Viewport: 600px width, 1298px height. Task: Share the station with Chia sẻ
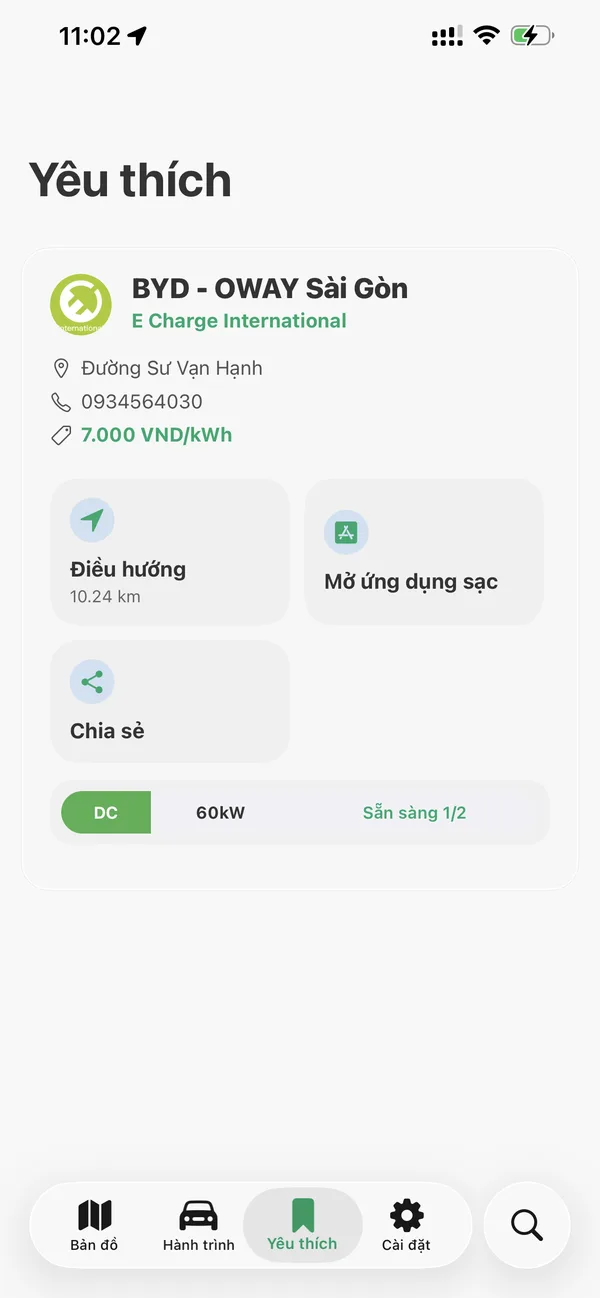[x=170, y=701]
